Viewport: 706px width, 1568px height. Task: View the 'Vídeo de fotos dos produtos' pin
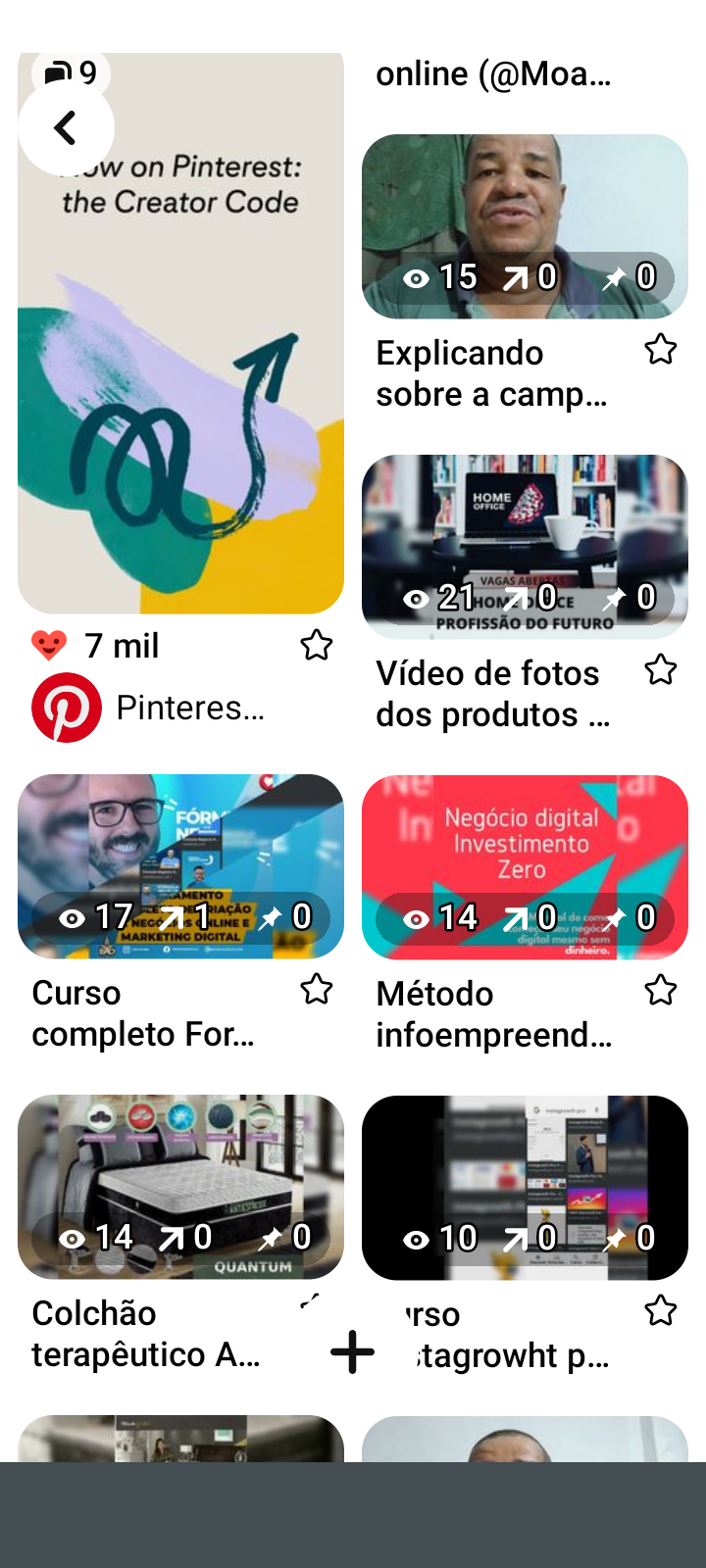click(x=525, y=546)
